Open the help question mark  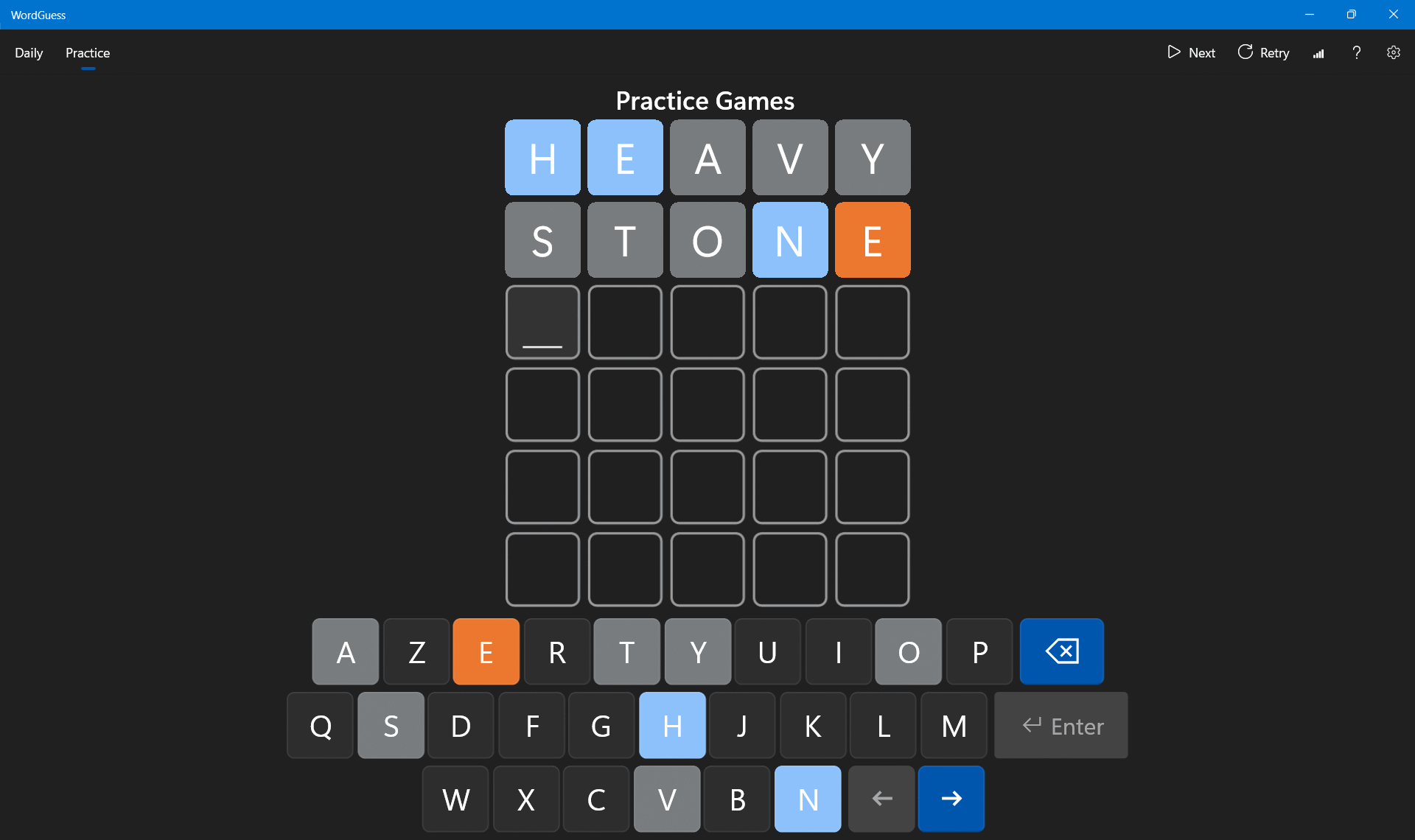[1356, 53]
